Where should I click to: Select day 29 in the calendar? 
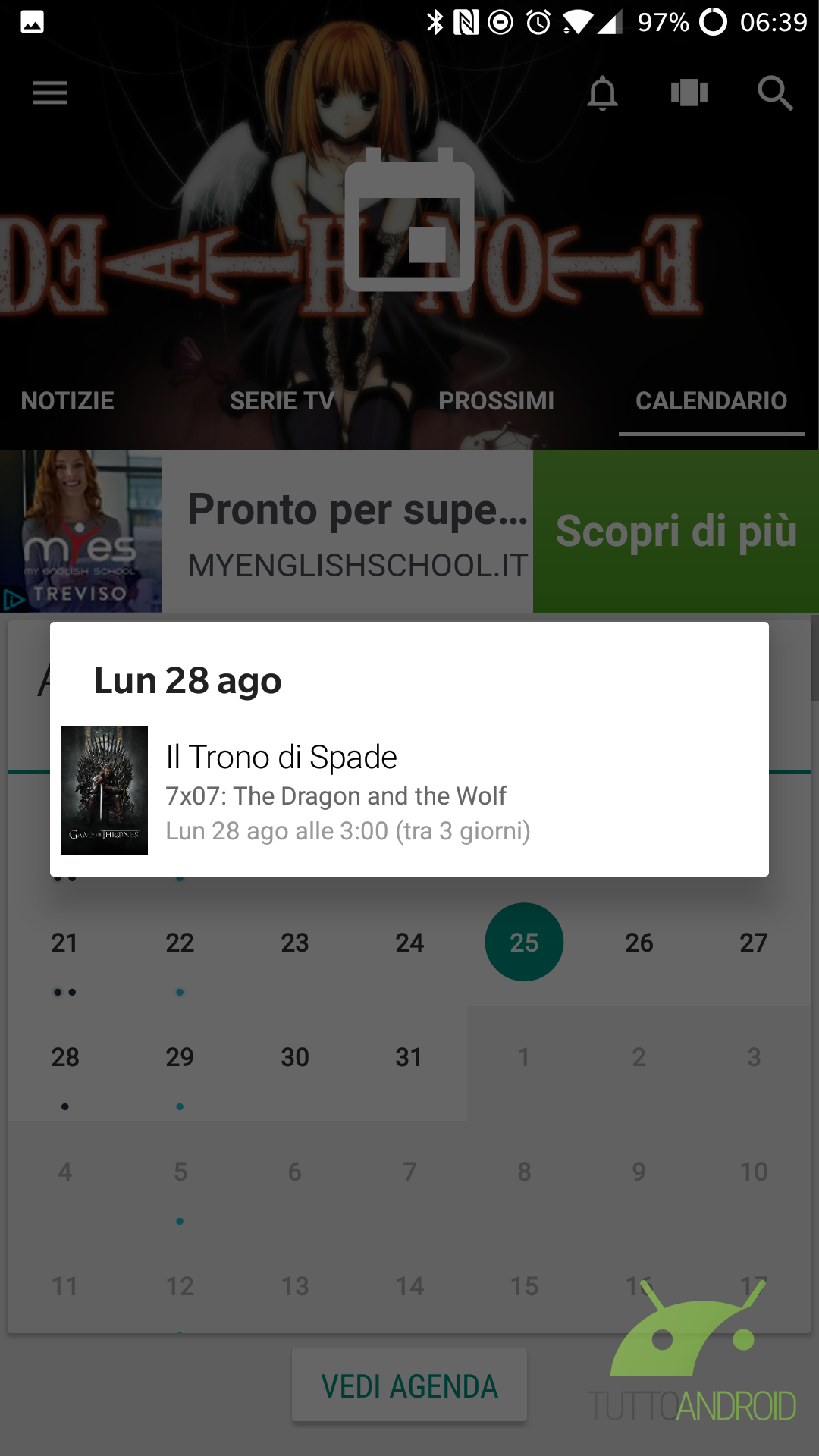coord(180,1057)
